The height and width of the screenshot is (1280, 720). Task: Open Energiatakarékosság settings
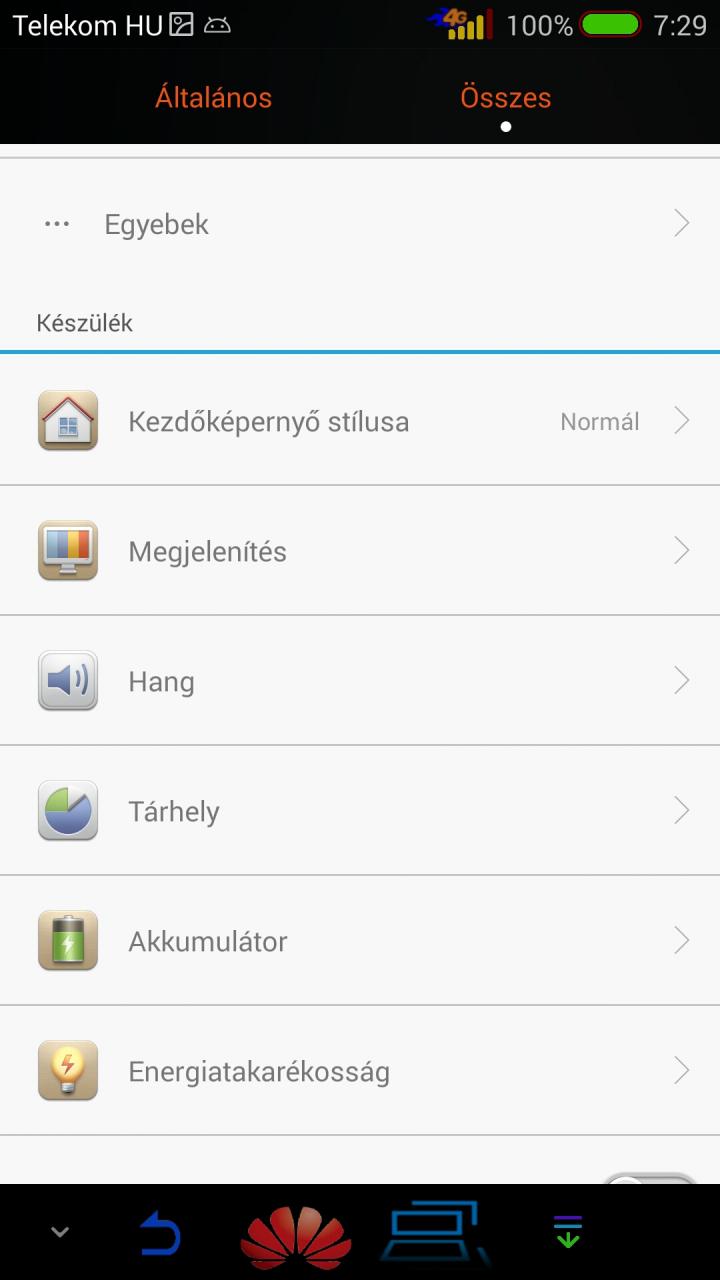coord(360,1071)
